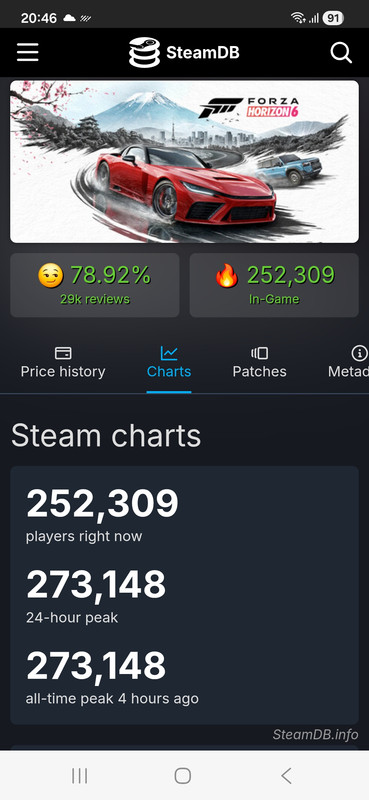This screenshot has height=800, width=369.
Task: Open the 78.92% reviews card
Action: (95, 285)
